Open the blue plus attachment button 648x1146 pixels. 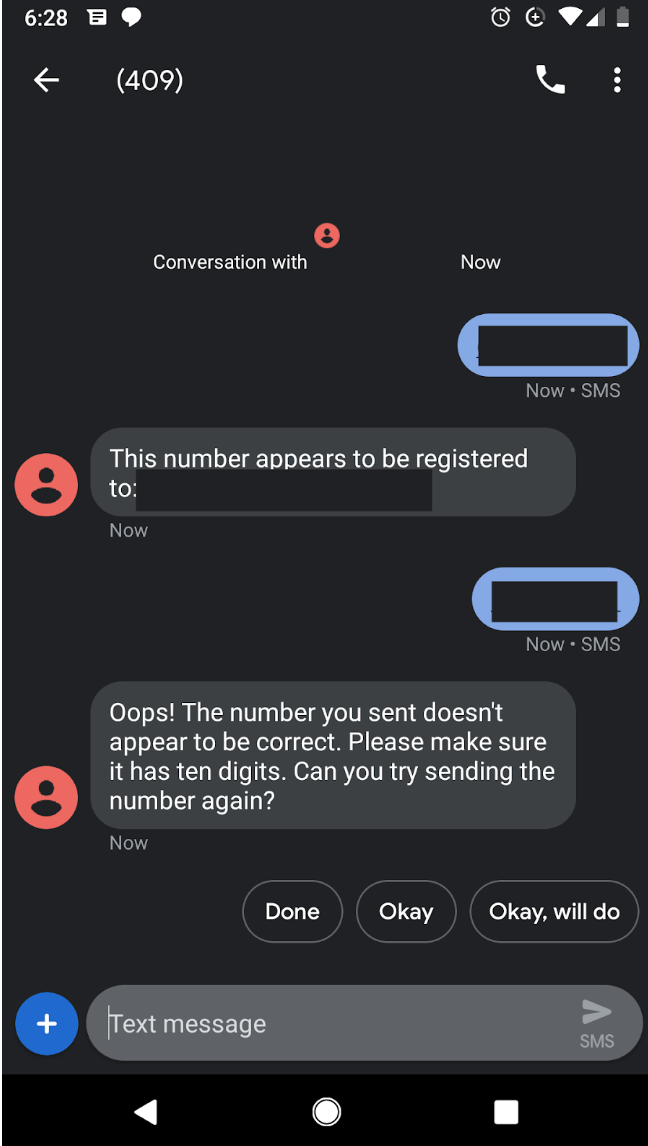(x=47, y=1023)
